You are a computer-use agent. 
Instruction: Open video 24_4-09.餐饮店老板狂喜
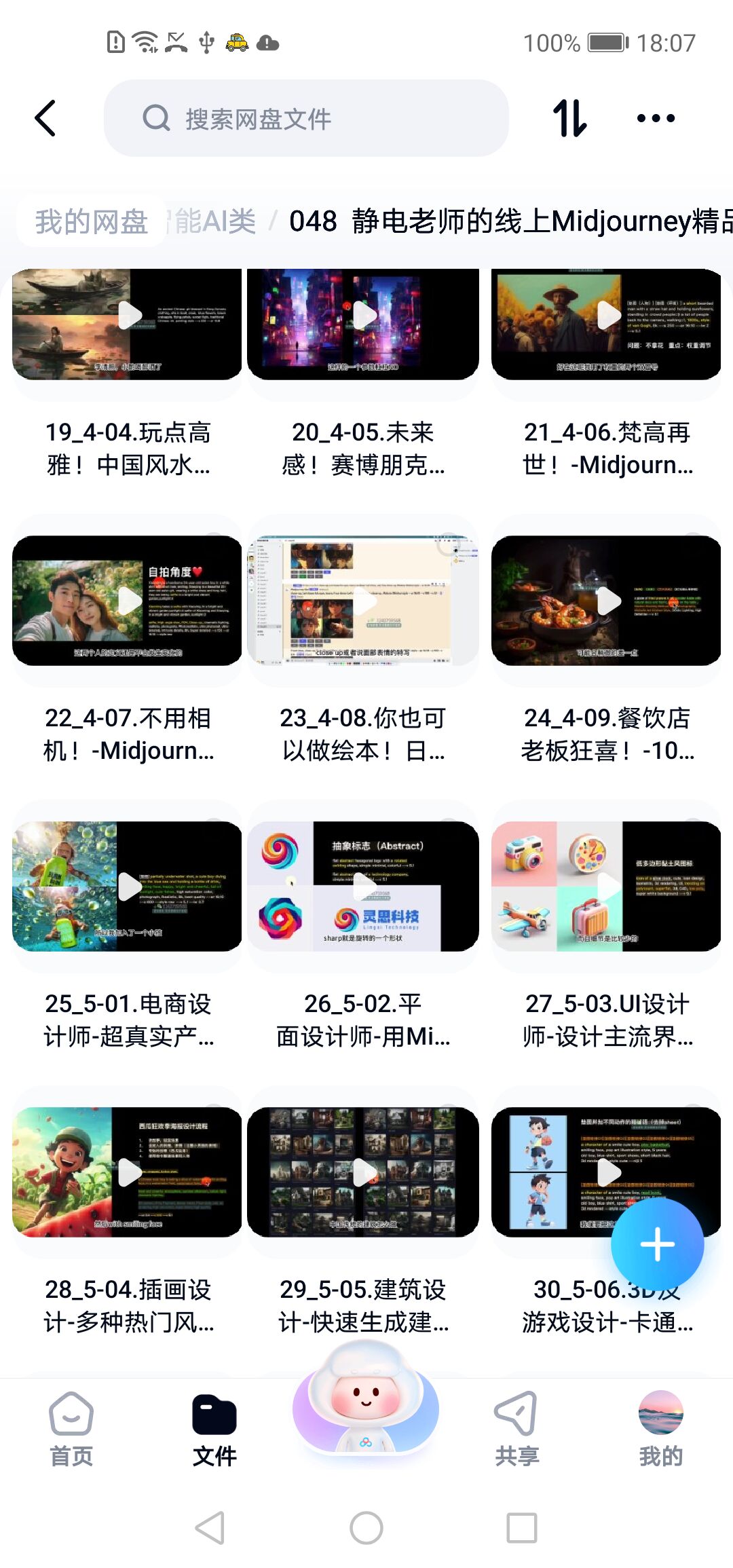pyautogui.click(x=606, y=601)
